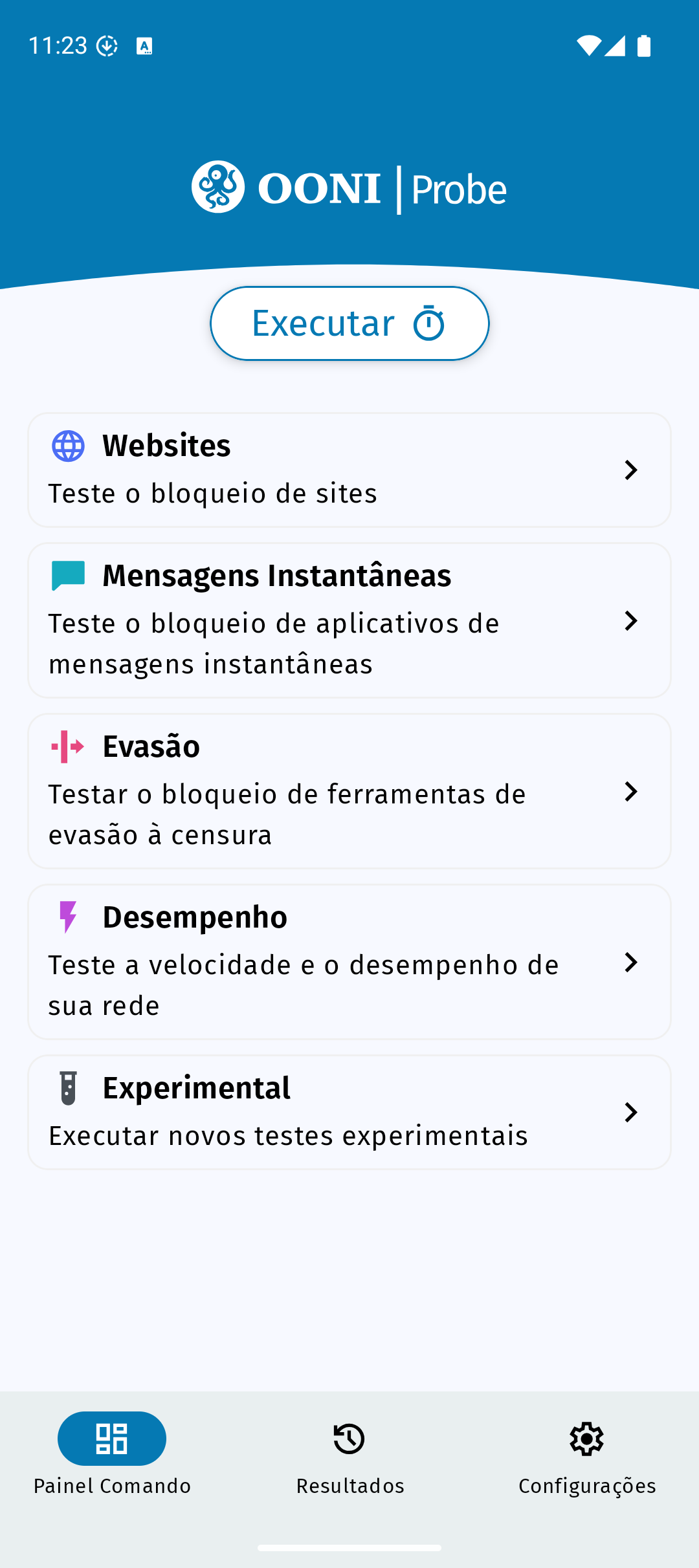Open the Desempenho test card
Screen dimensions: 699x1568
point(349,962)
